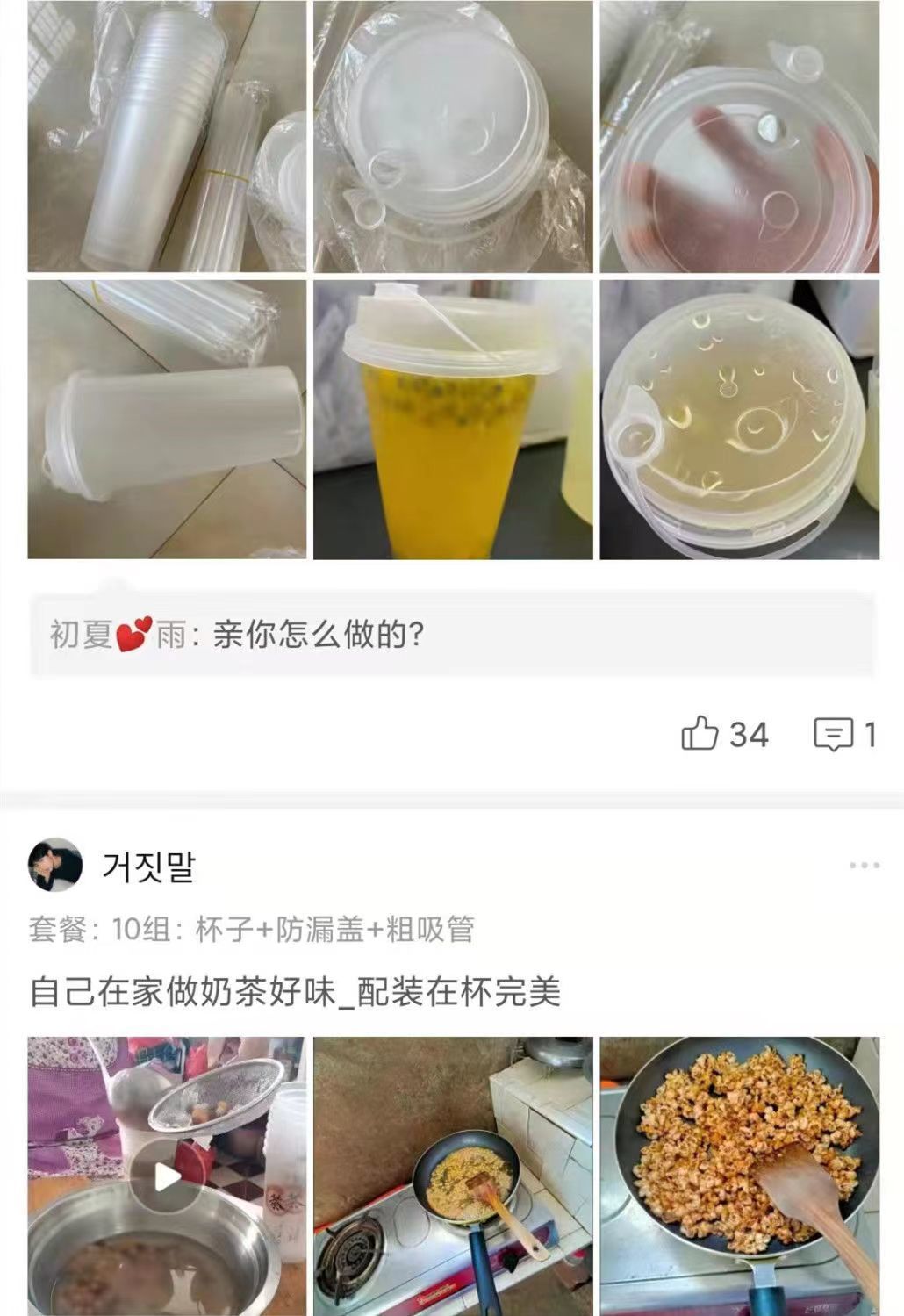Open the photo of lid held by hand
Screen dimensions: 904x1316
click(x=739, y=136)
